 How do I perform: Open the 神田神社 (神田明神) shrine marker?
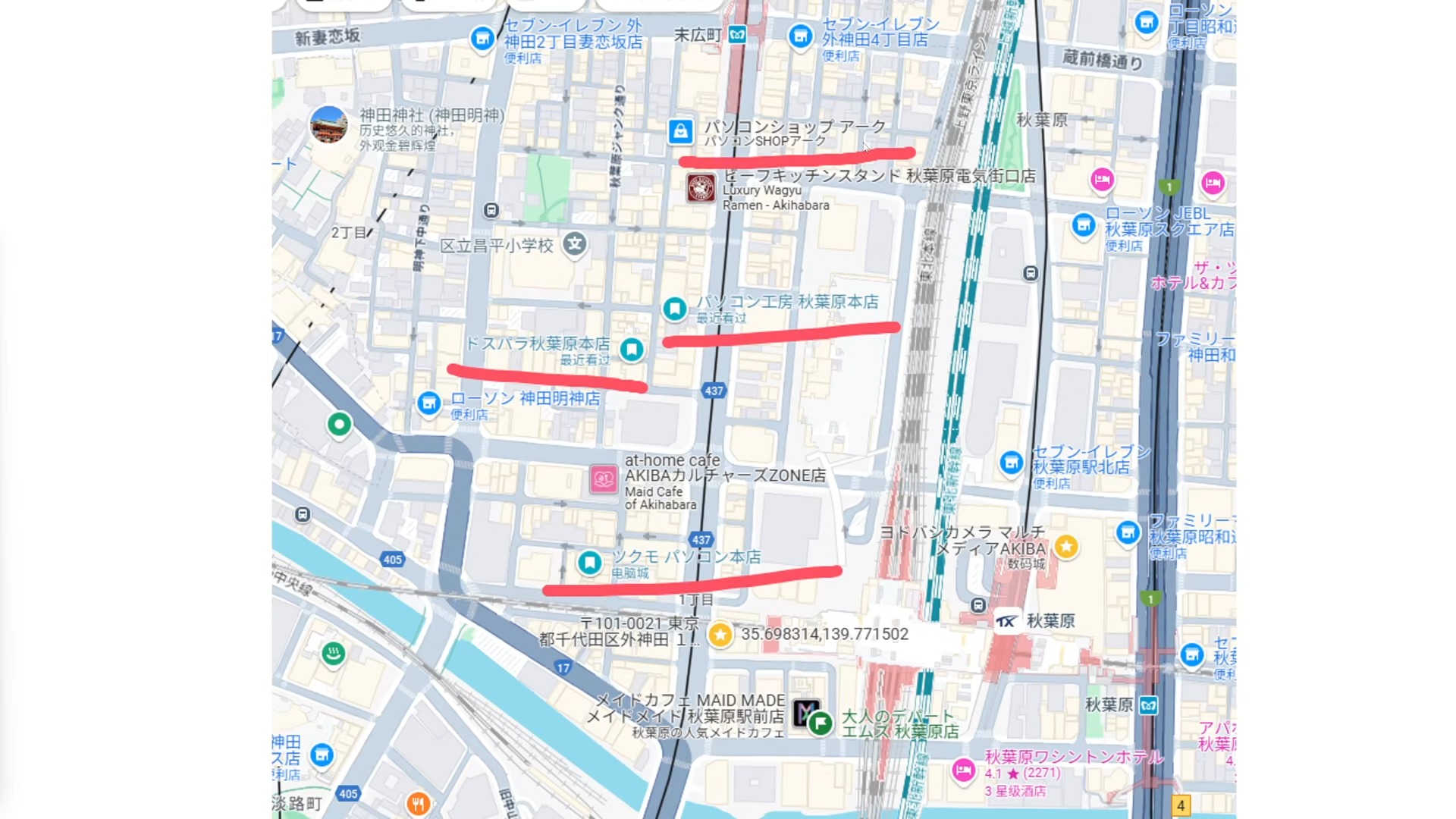(x=328, y=125)
